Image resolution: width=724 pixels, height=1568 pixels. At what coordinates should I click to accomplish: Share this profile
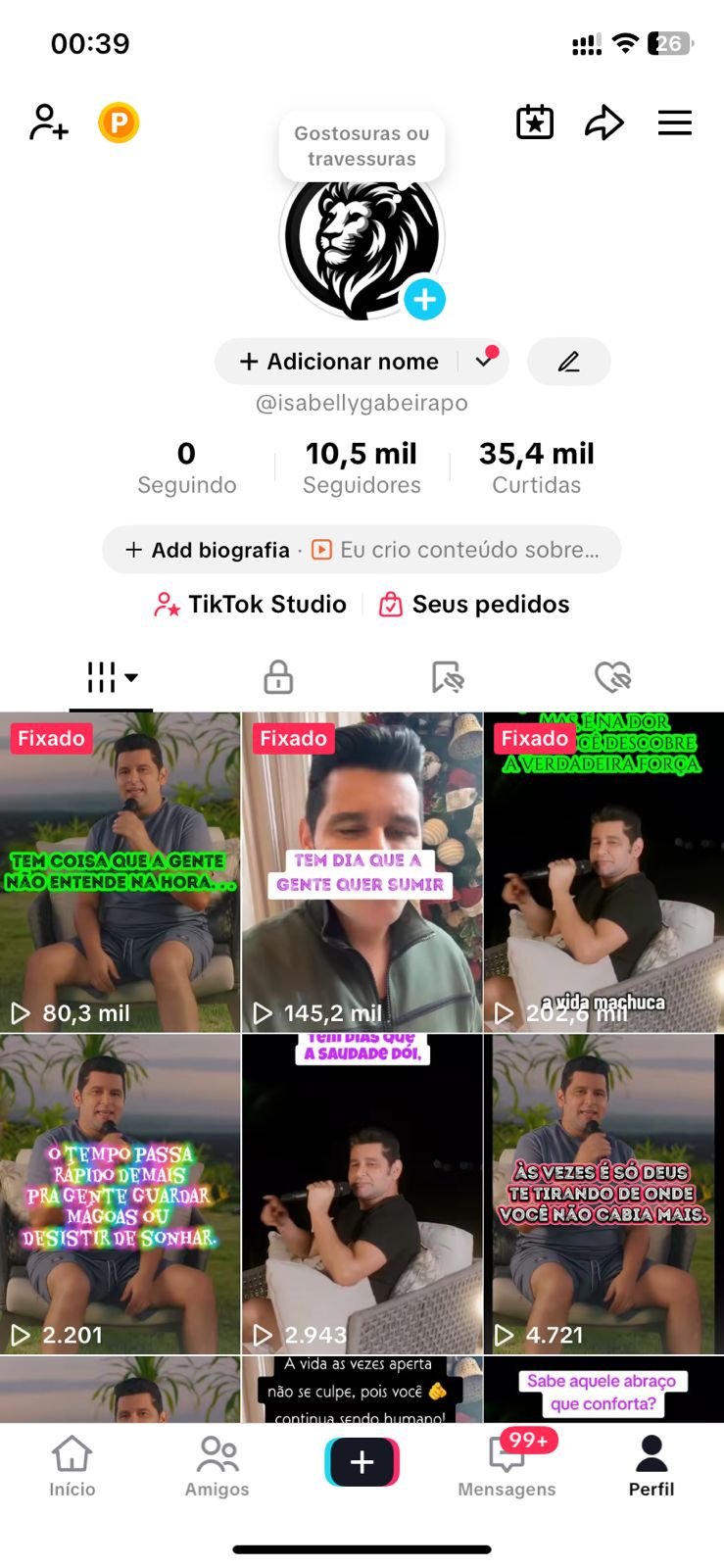[x=603, y=123]
